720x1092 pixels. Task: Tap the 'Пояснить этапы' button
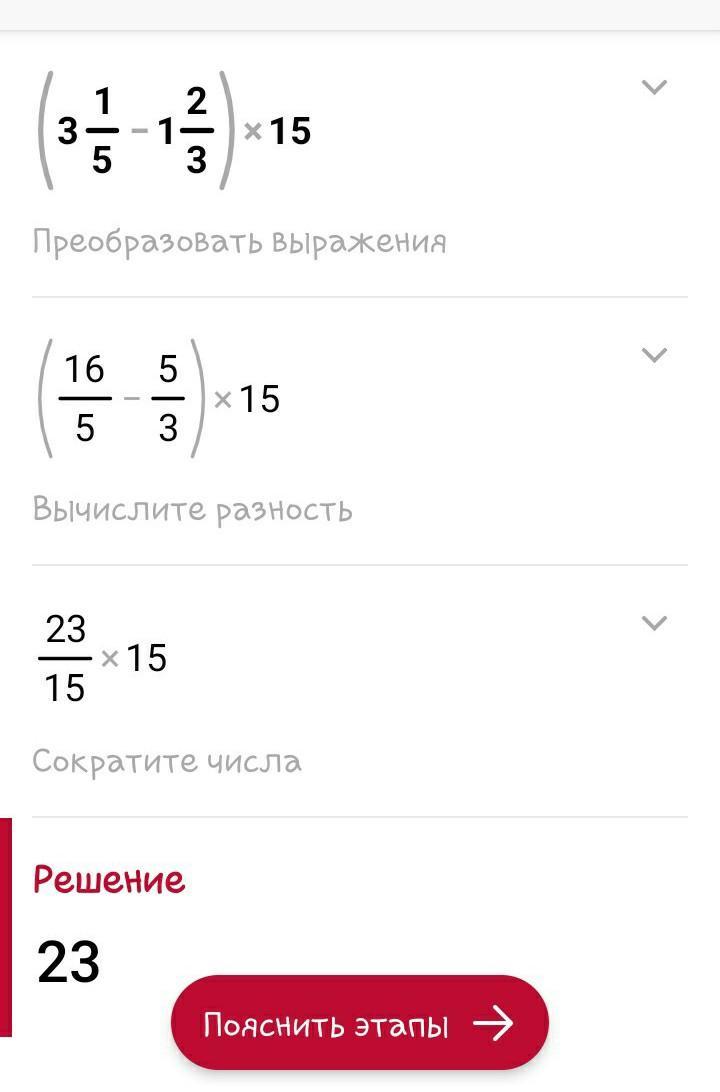pos(360,1024)
